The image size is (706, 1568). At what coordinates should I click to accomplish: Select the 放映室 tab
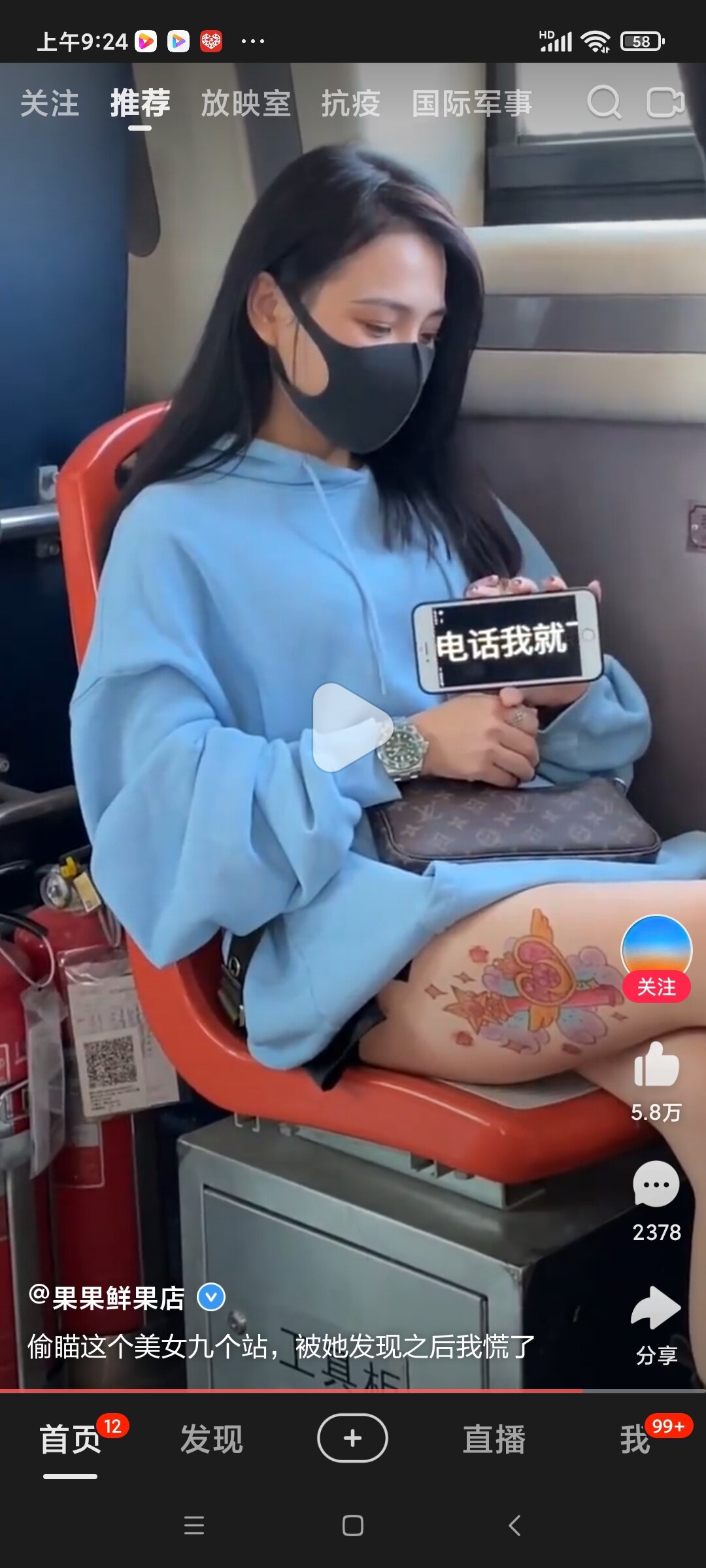[x=246, y=103]
